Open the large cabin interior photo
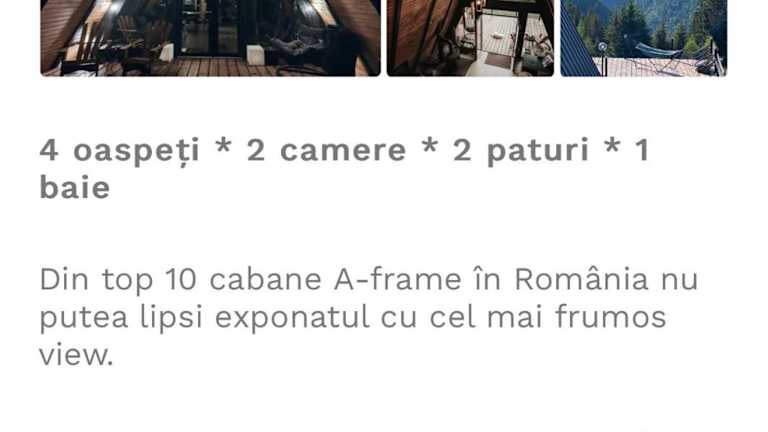 point(210,37)
